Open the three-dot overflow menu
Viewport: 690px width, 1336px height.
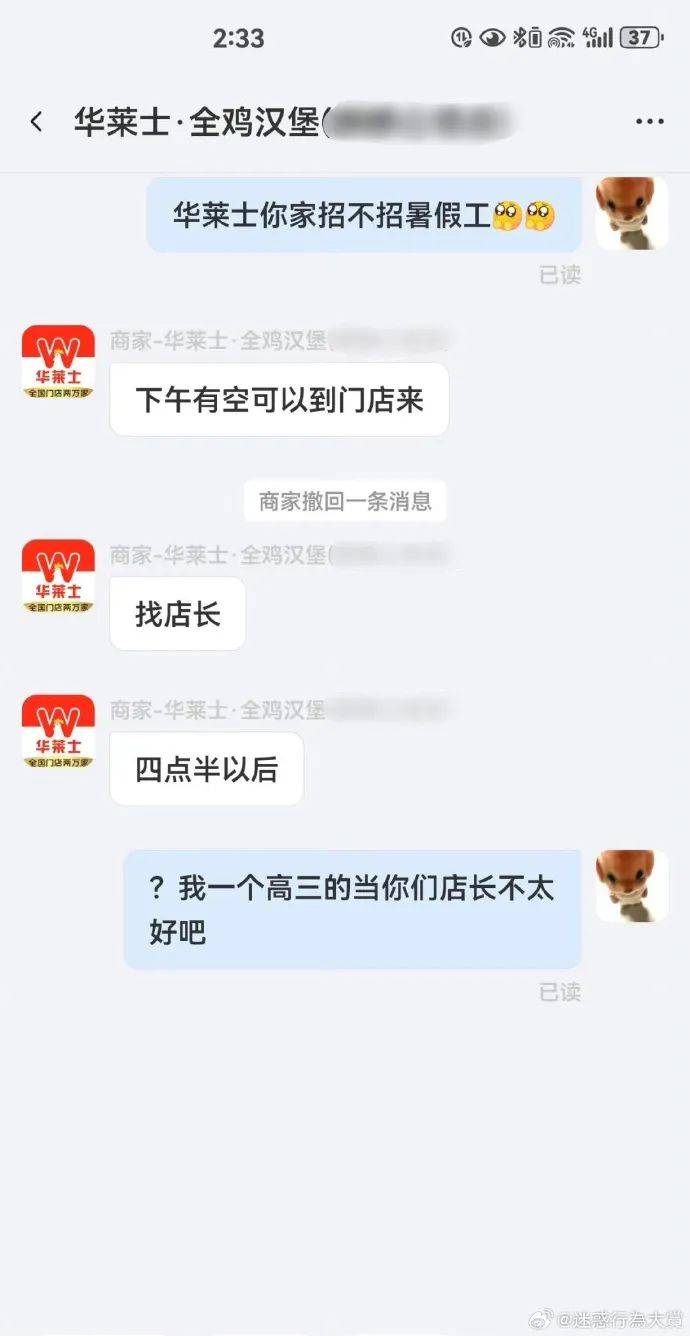tap(649, 122)
